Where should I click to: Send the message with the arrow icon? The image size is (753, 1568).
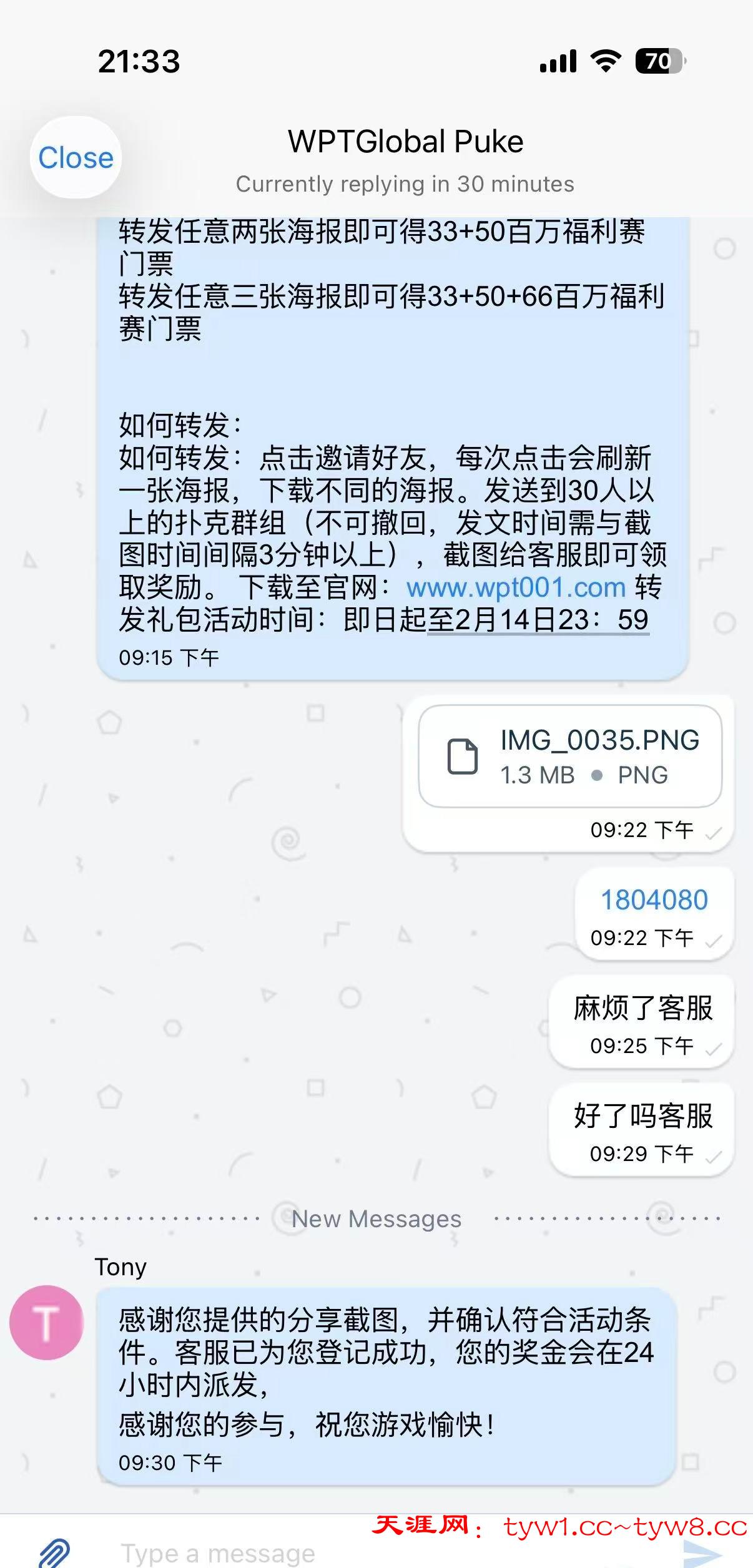(702, 1554)
